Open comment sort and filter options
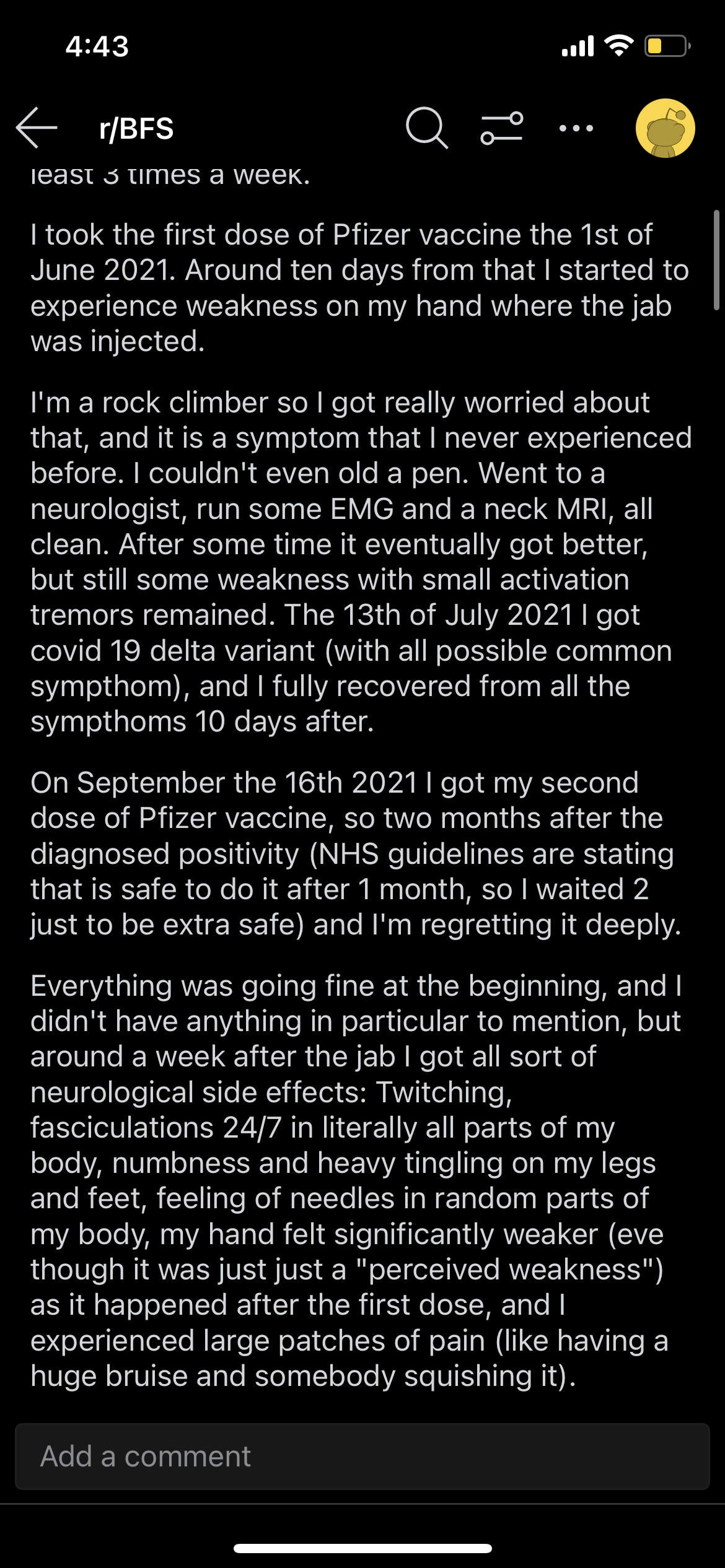The width and height of the screenshot is (725, 1568). coord(502,128)
